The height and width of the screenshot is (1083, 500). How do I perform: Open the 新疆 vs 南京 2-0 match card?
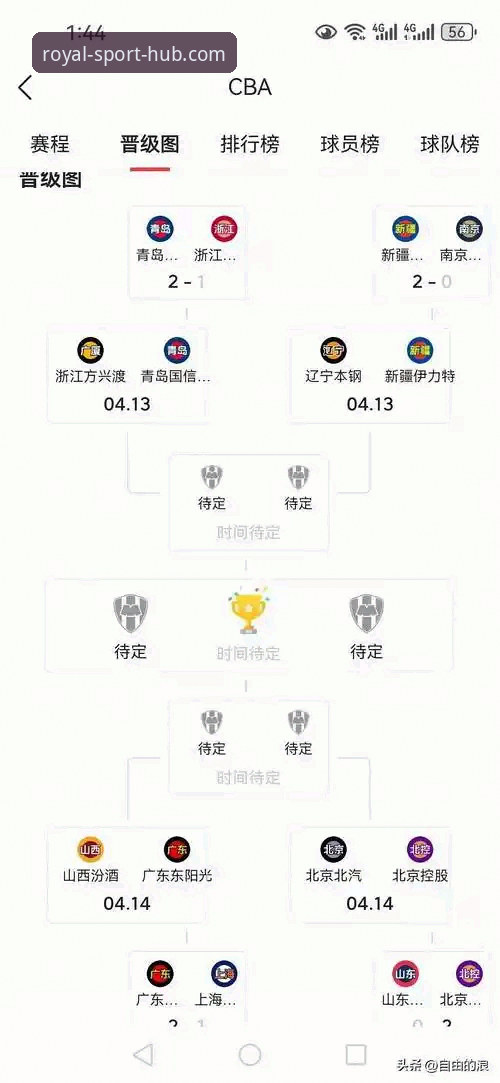434,253
